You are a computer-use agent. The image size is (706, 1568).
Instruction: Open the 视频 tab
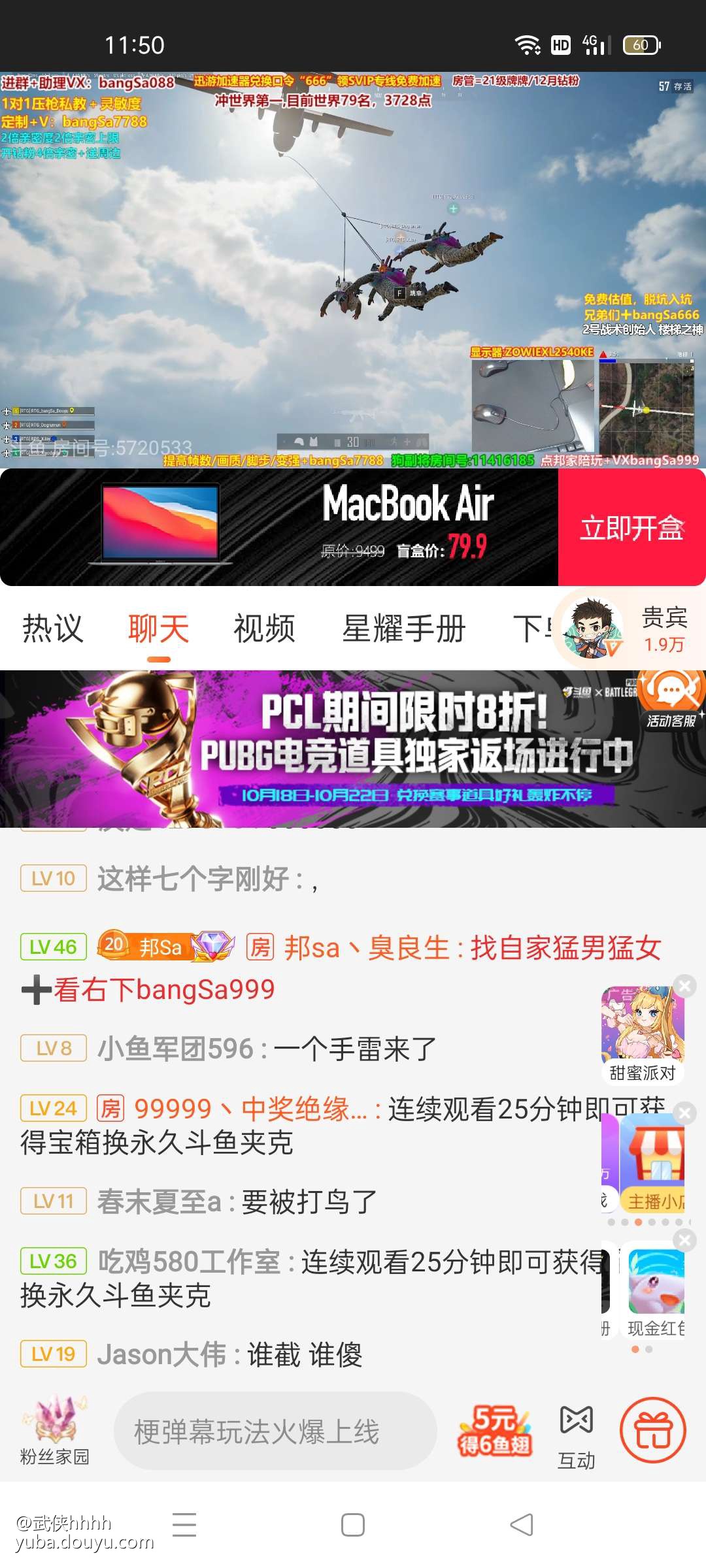tap(264, 629)
